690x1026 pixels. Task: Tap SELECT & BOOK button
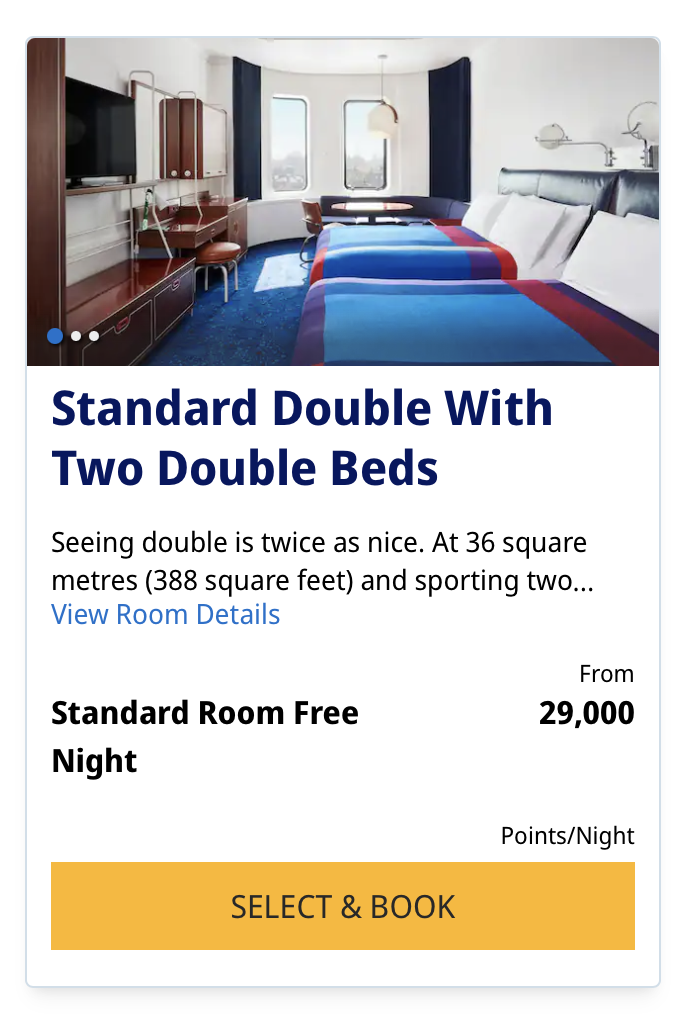(x=342, y=906)
